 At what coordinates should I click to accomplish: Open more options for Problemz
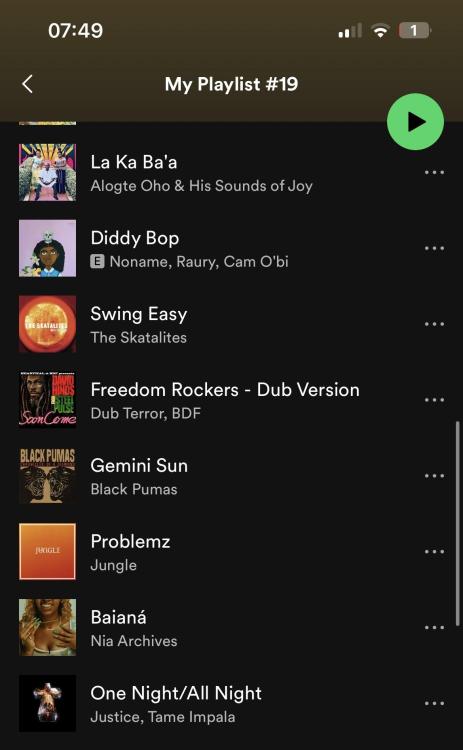point(434,551)
